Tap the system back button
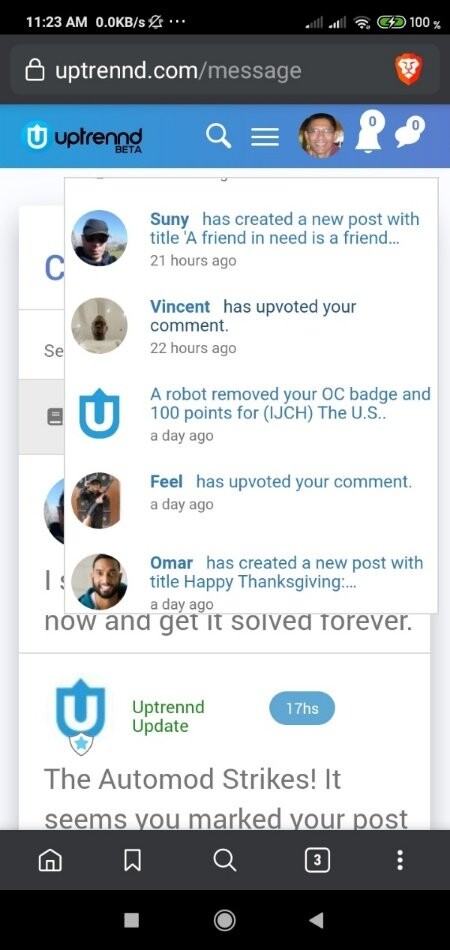The image size is (450, 950). tap(315, 920)
